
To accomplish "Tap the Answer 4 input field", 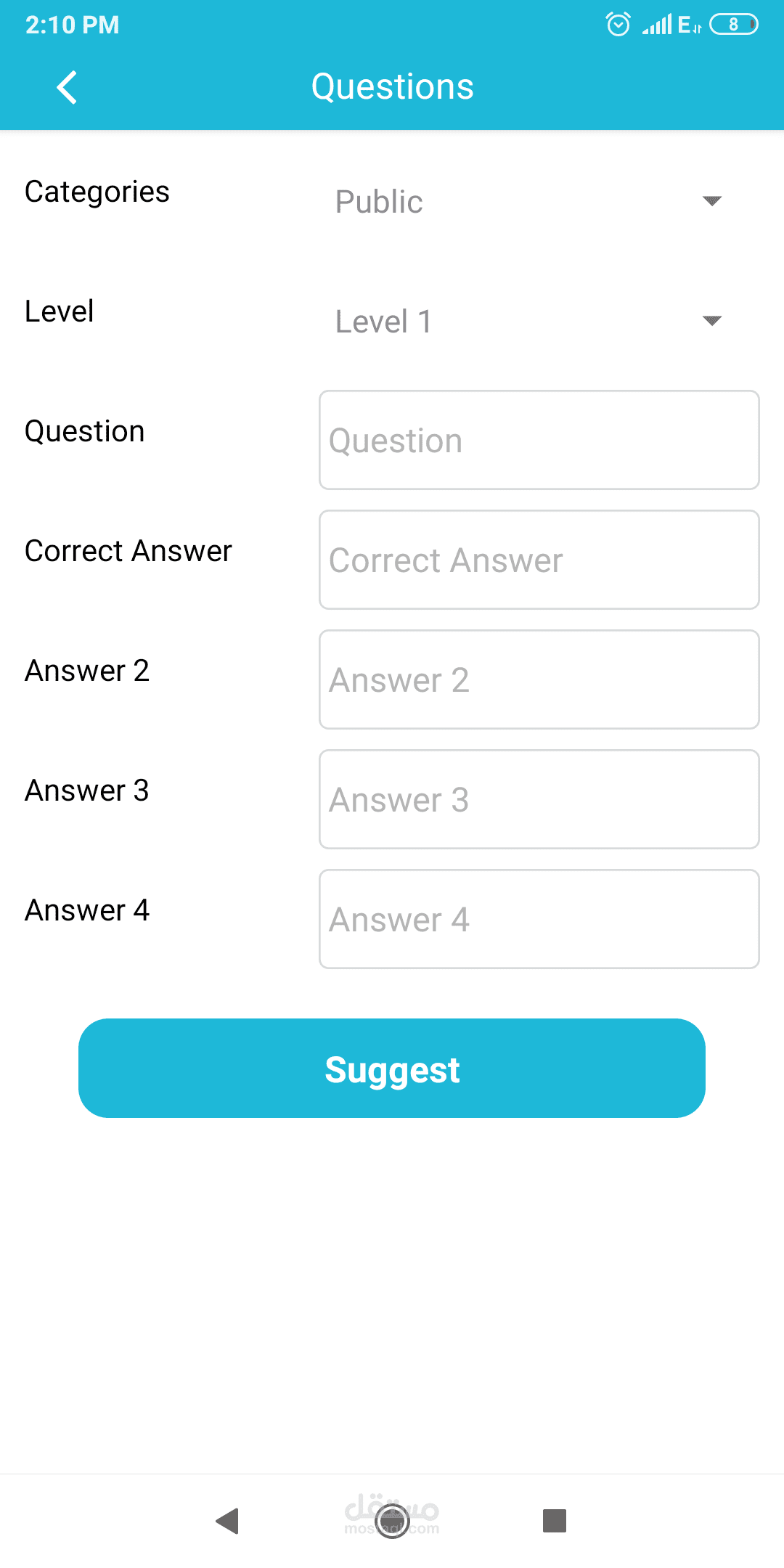I will 539,920.
